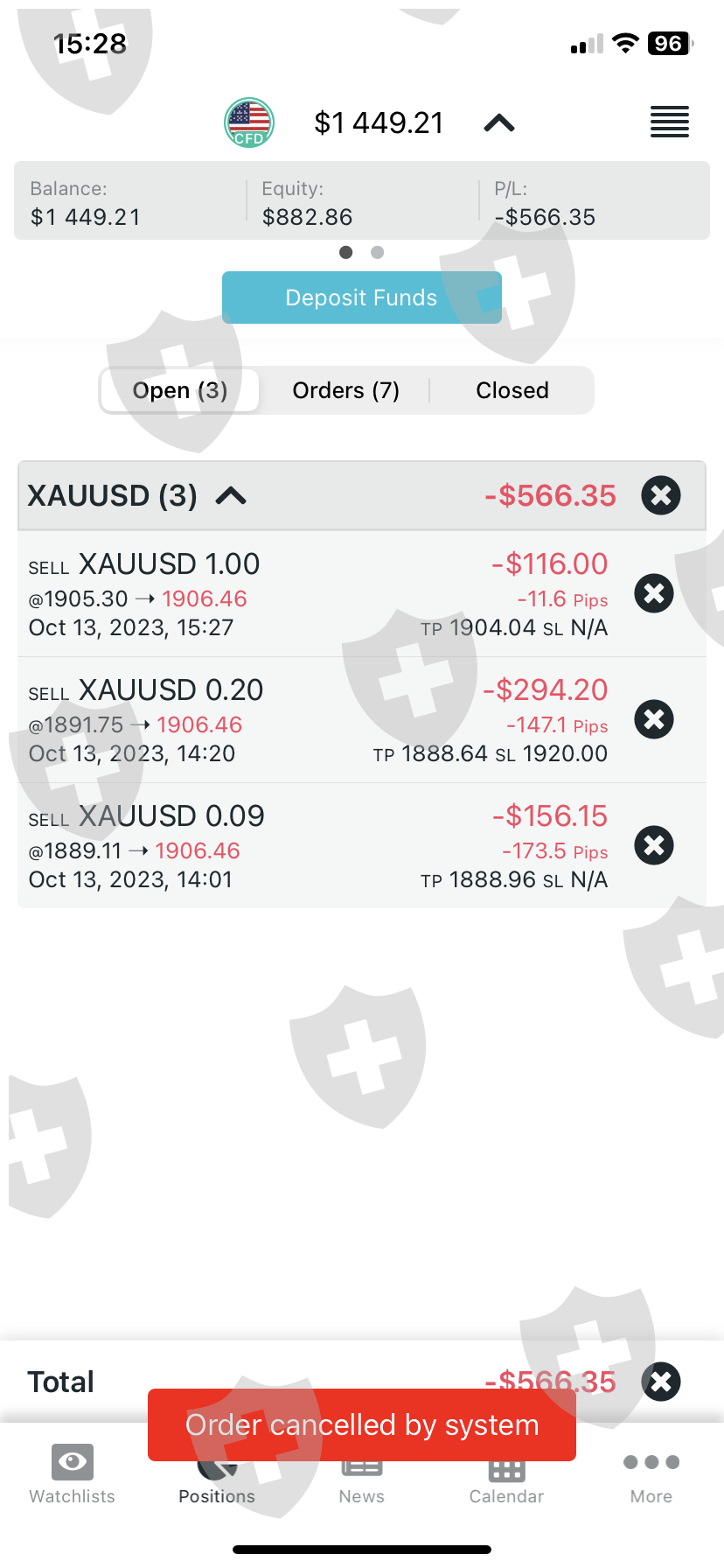Go to second account summary page dot
This screenshot has width=724, height=1568.
tap(378, 252)
